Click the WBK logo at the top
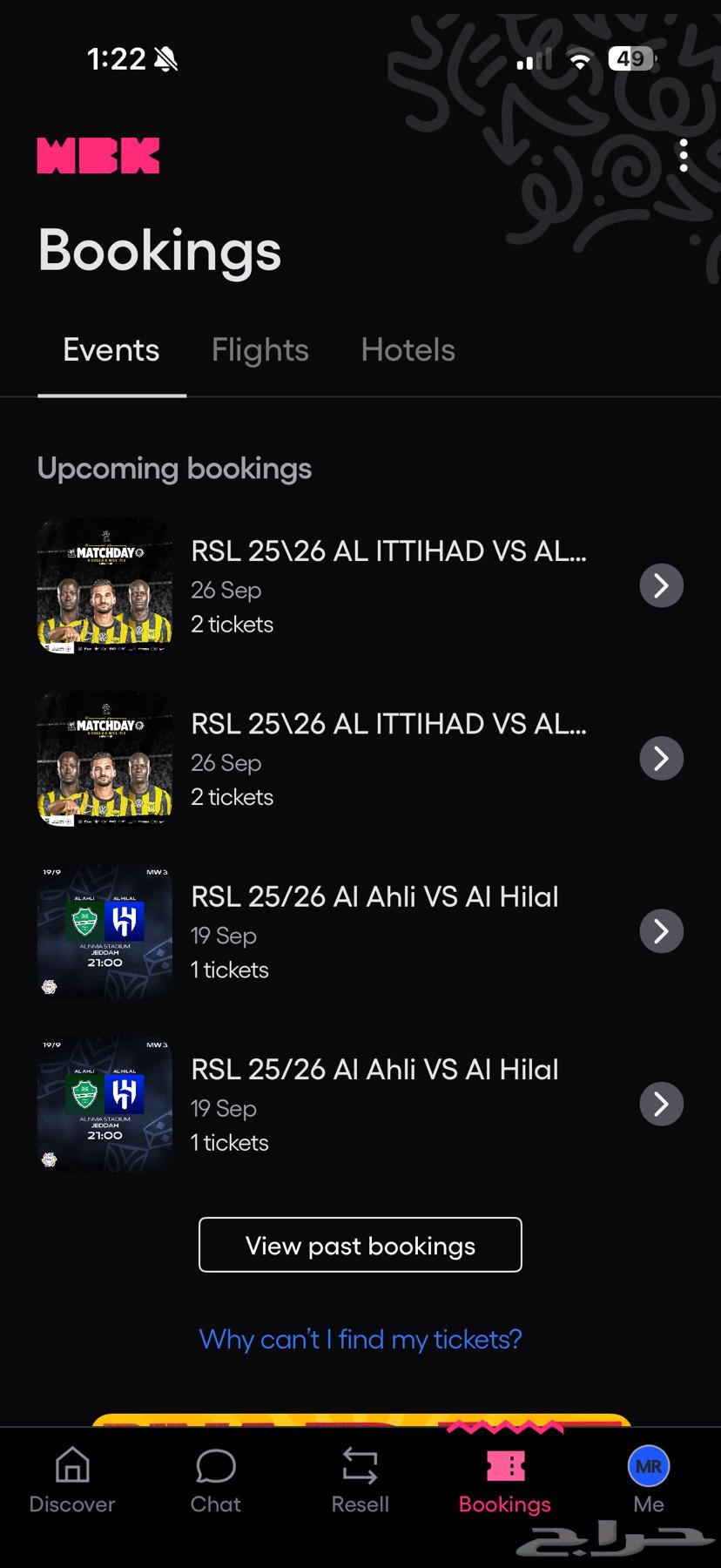Viewport: 721px width, 1568px height. click(x=98, y=155)
